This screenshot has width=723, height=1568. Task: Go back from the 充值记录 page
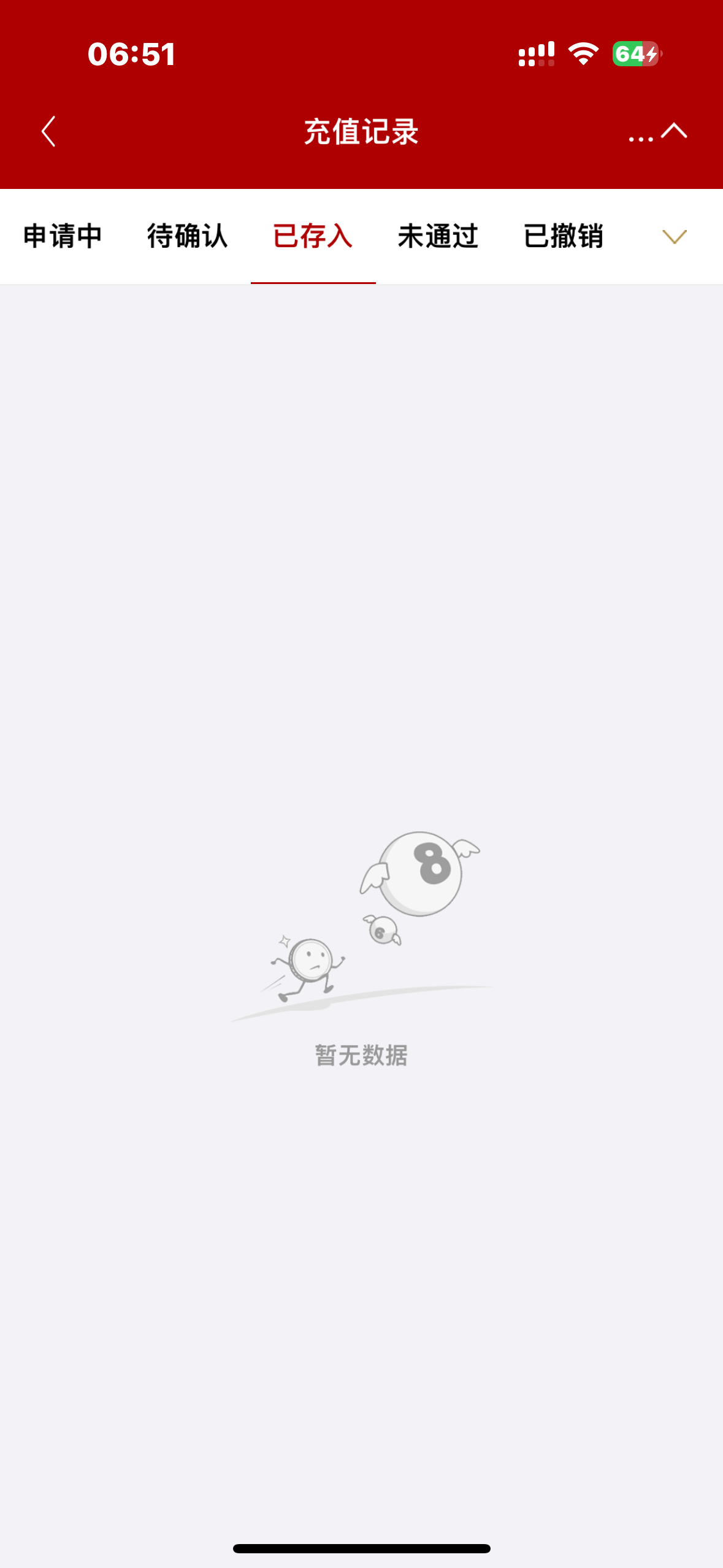(x=48, y=131)
